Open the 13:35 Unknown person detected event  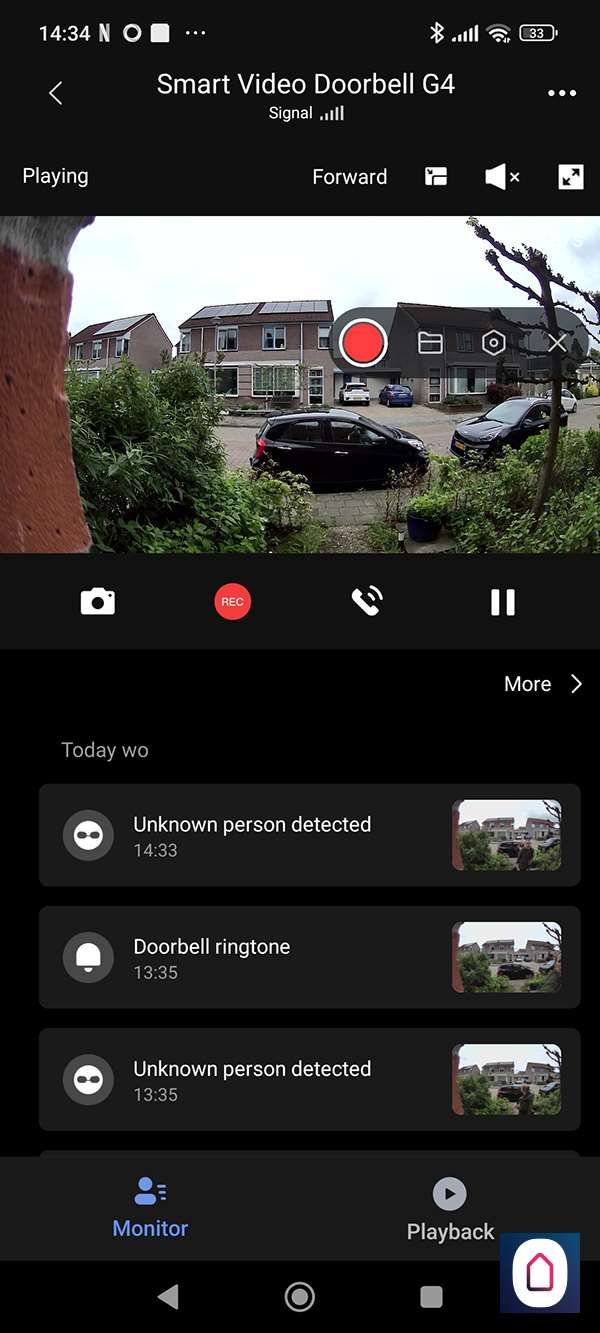309,1079
